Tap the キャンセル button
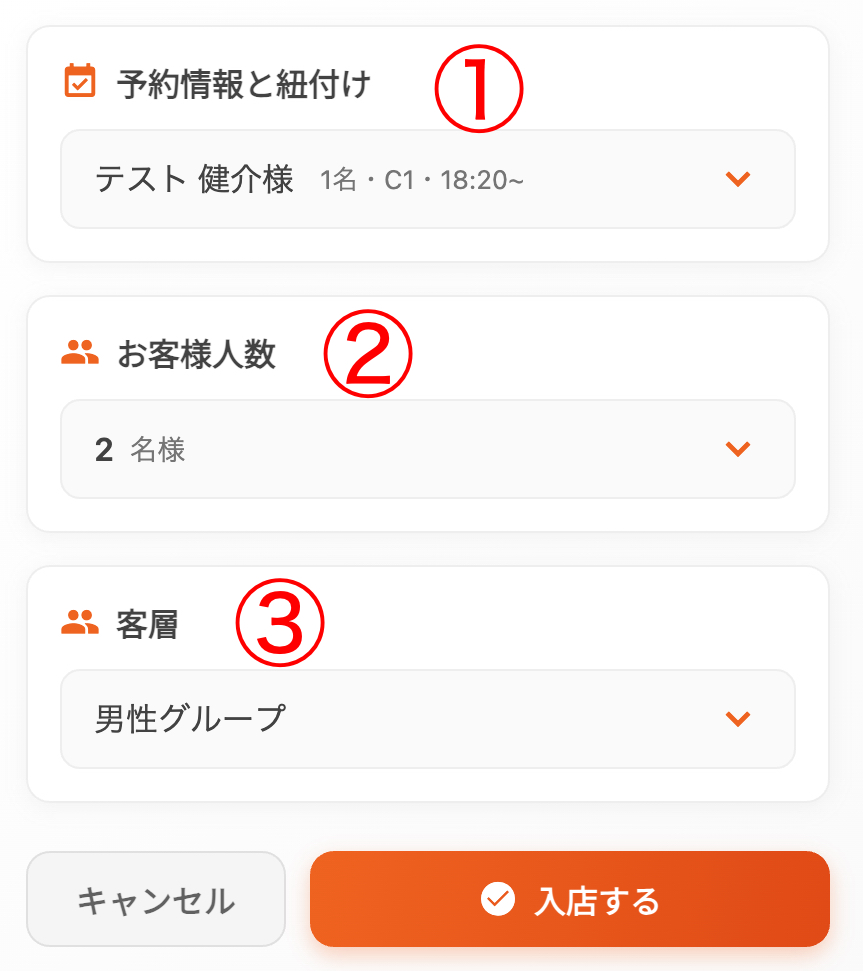This screenshot has width=863, height=971. [156, 900]
